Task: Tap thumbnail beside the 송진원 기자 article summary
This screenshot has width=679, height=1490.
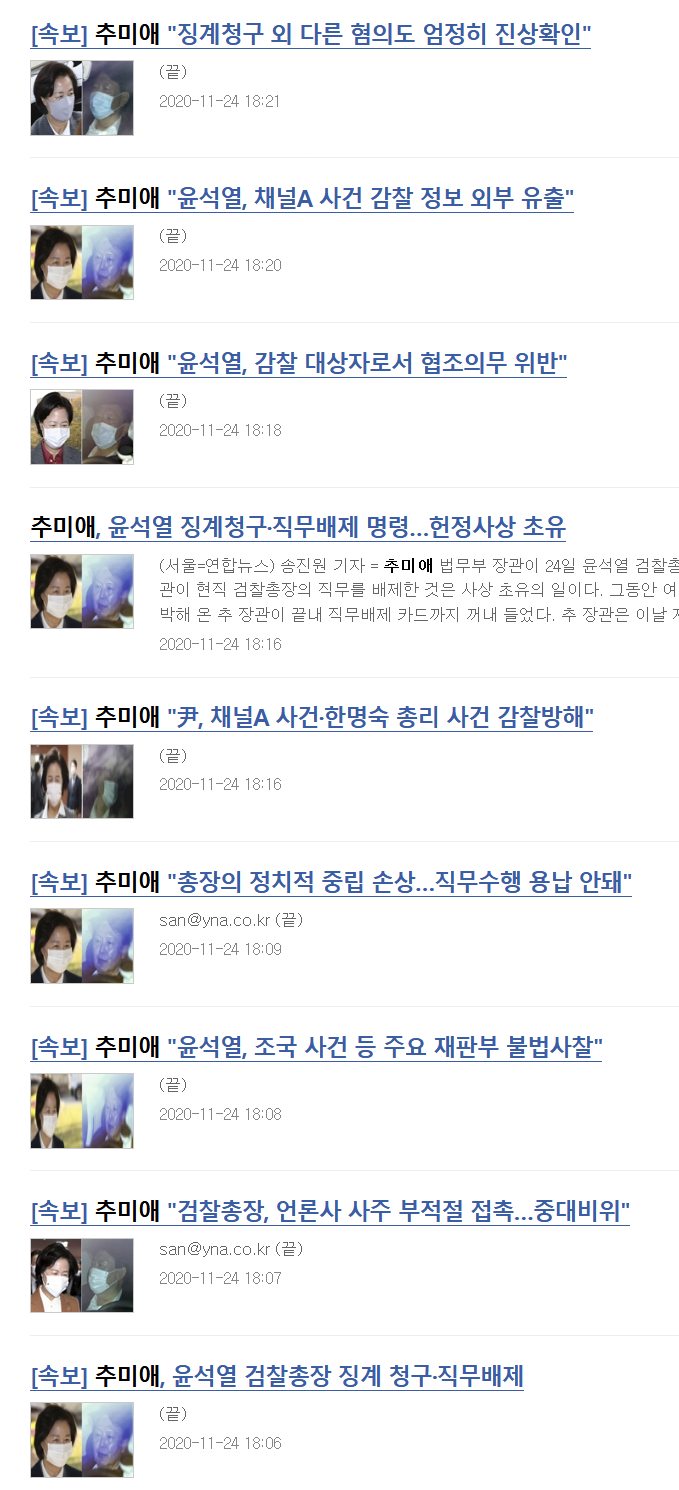Action: click(82, 591)
